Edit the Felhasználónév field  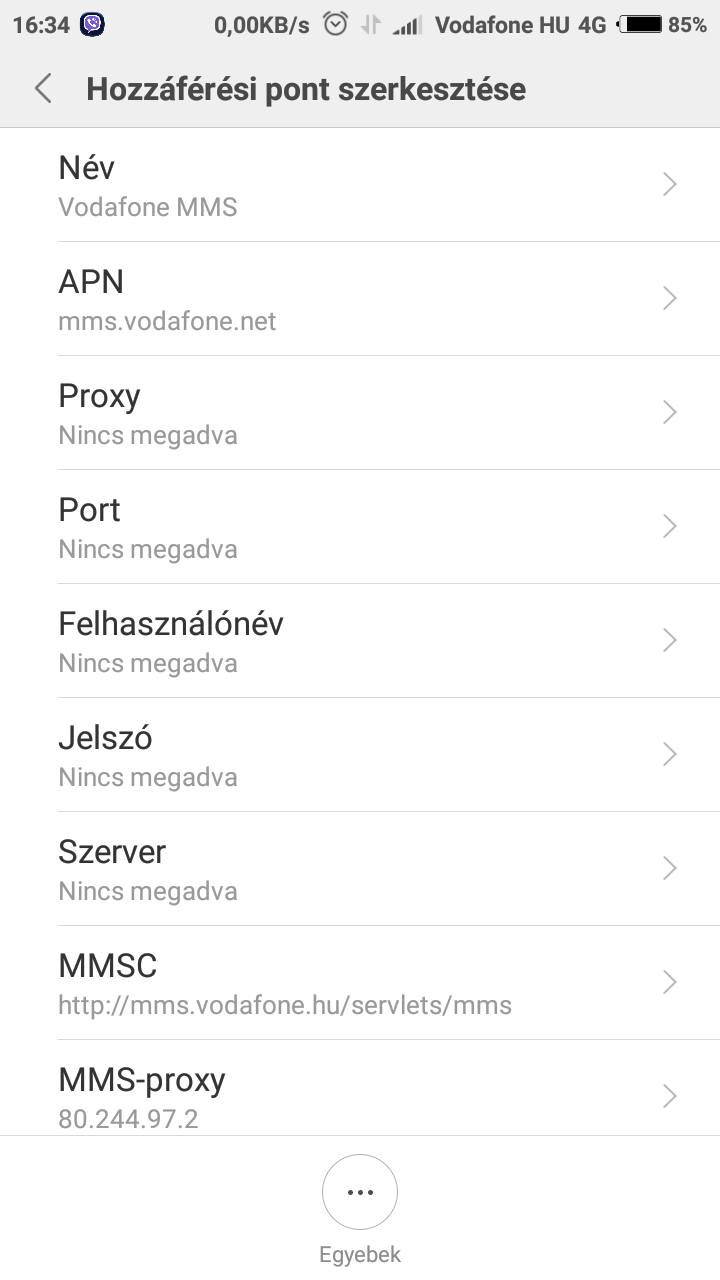tap(360, 641)
